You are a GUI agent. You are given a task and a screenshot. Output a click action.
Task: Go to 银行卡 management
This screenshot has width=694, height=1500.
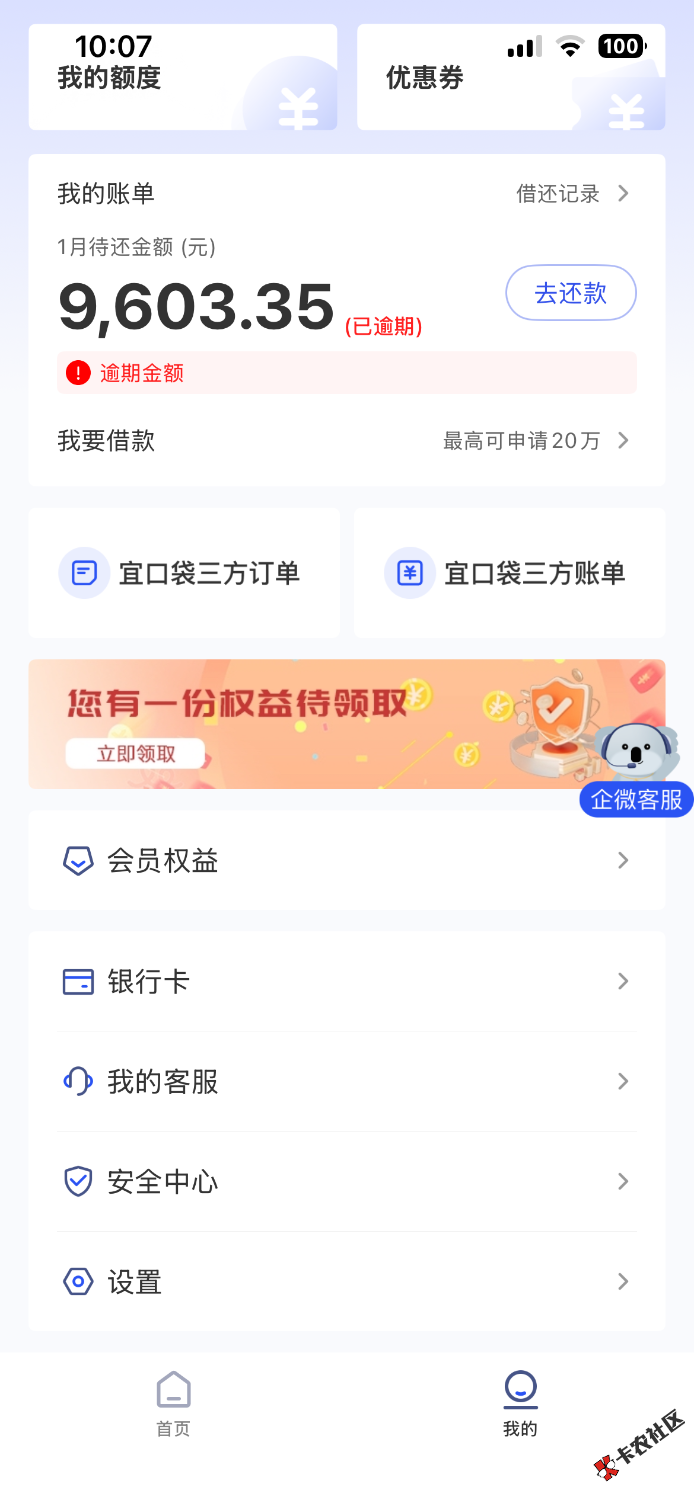(x=346, y=982)
